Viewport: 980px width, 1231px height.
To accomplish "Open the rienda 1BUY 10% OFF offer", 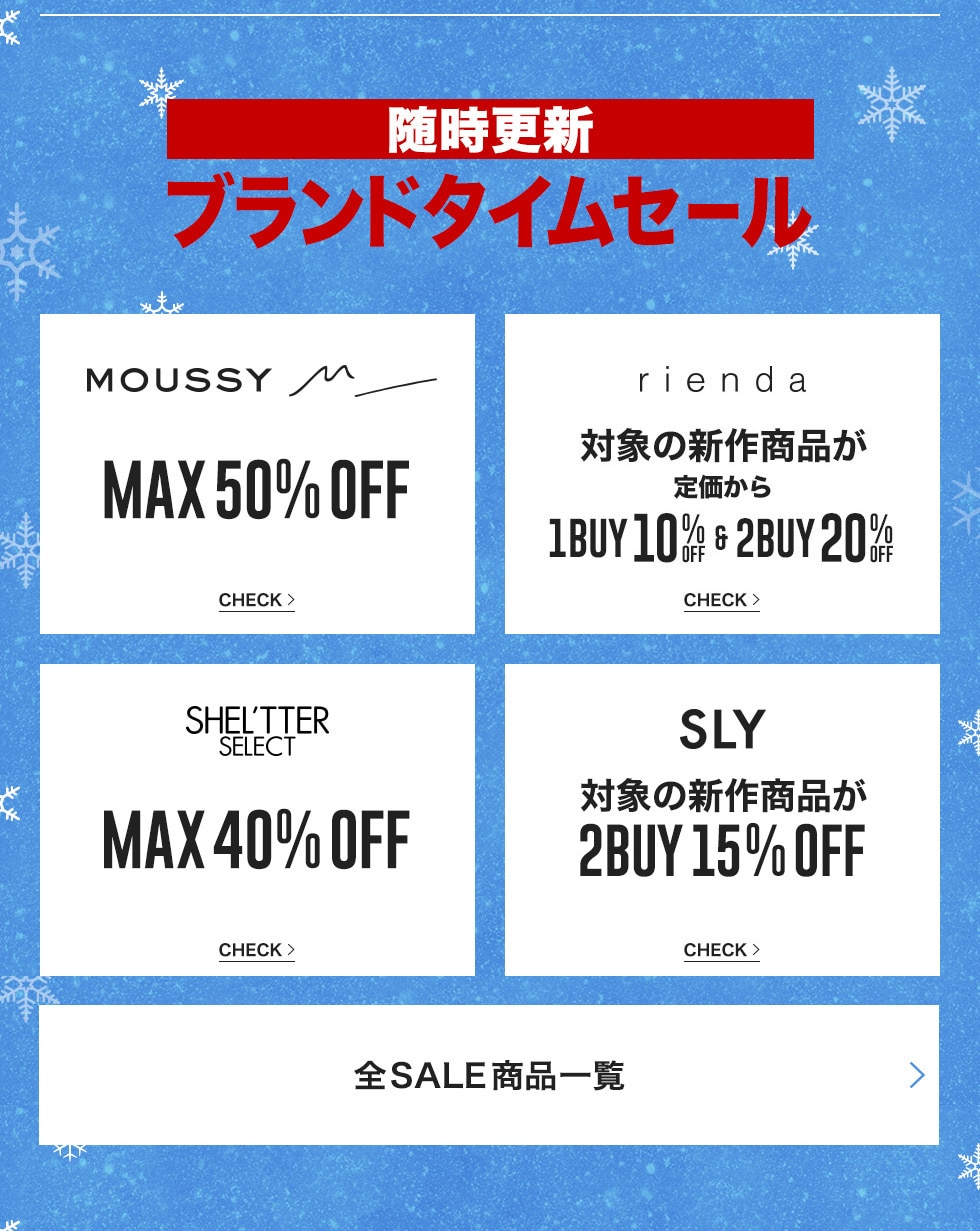I will (721, 600).
